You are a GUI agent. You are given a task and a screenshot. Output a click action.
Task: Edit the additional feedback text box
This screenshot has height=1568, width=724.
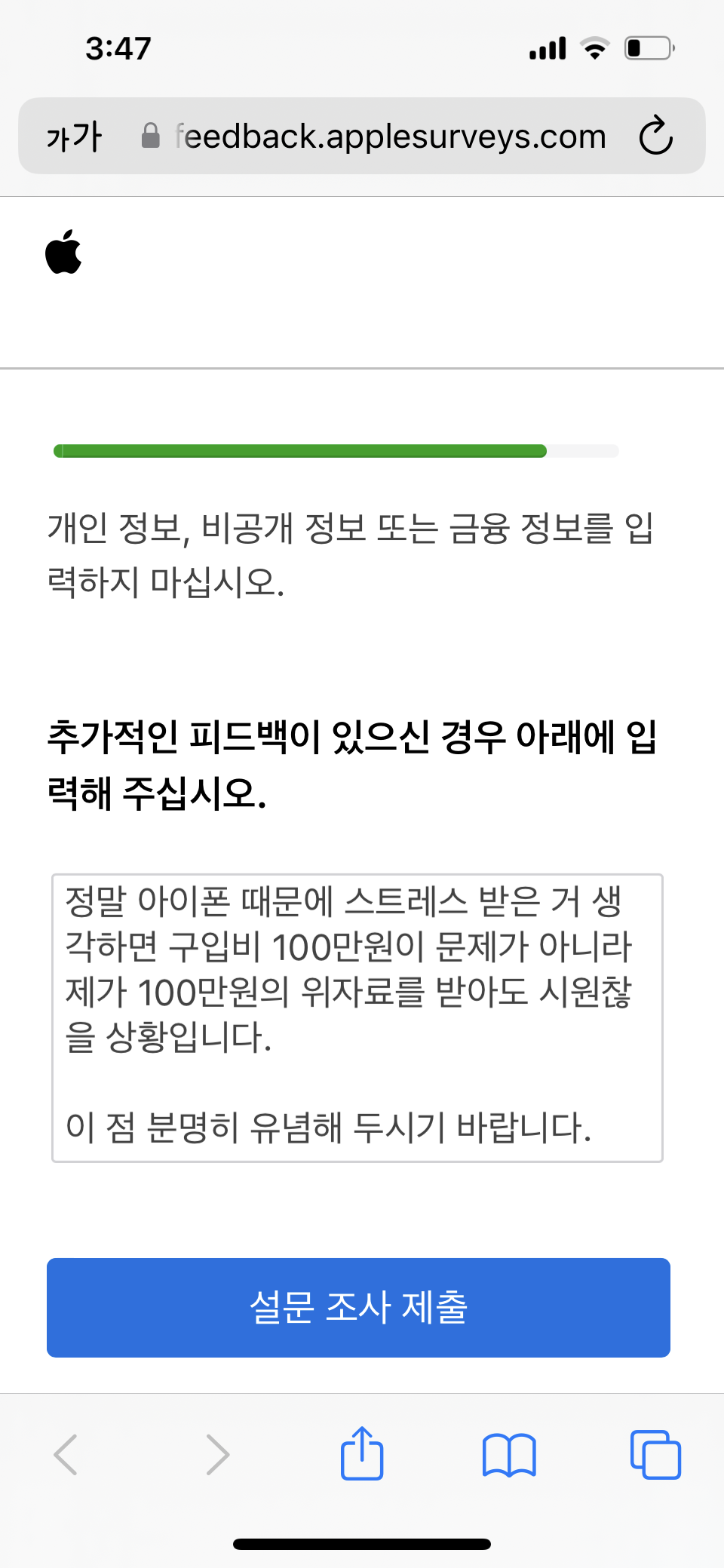357,1018
